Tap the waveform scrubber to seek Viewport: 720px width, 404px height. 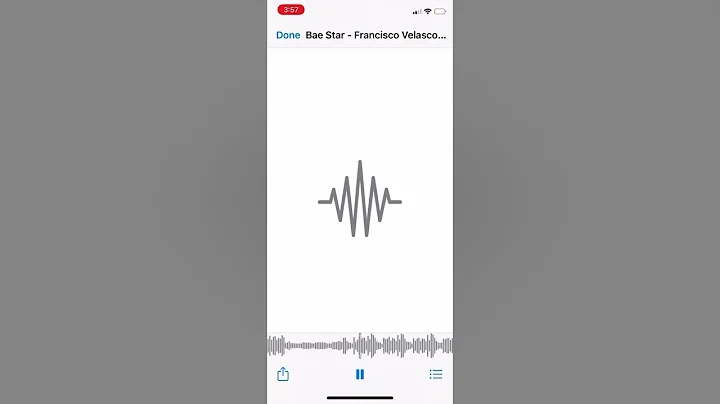click(x=360, y=346)
